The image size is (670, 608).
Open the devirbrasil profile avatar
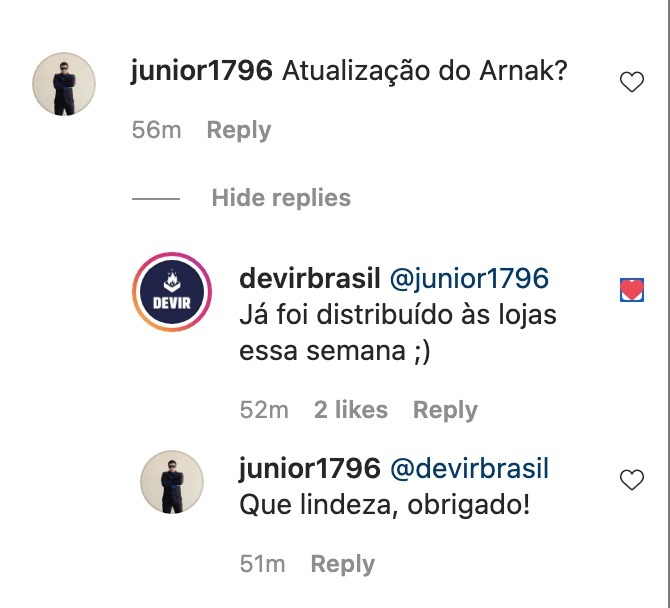[172, 291]
